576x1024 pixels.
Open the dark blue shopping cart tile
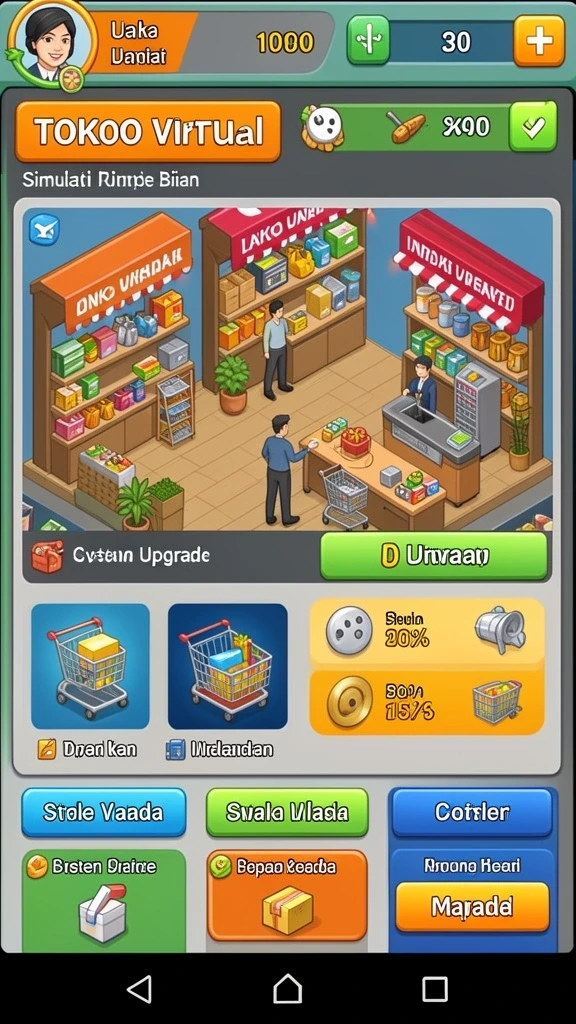coord(227,666)
